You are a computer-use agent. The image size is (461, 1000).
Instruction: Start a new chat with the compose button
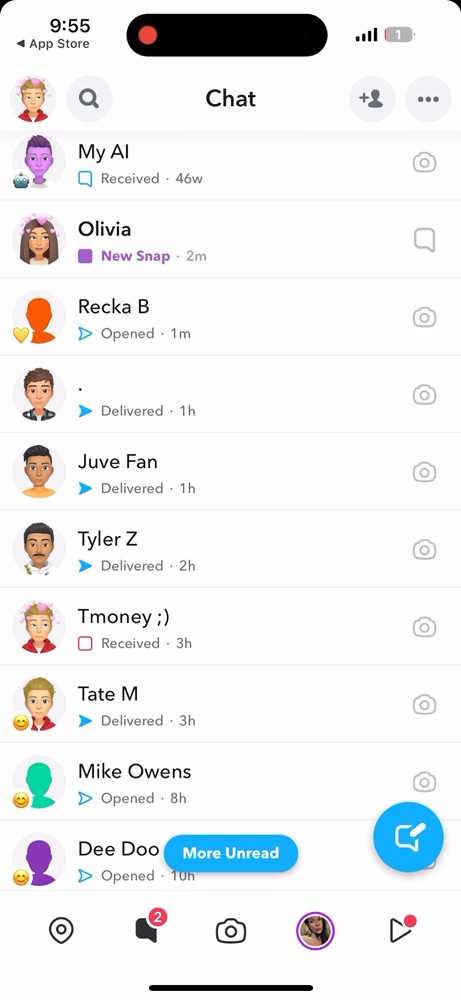pos(408,837)
